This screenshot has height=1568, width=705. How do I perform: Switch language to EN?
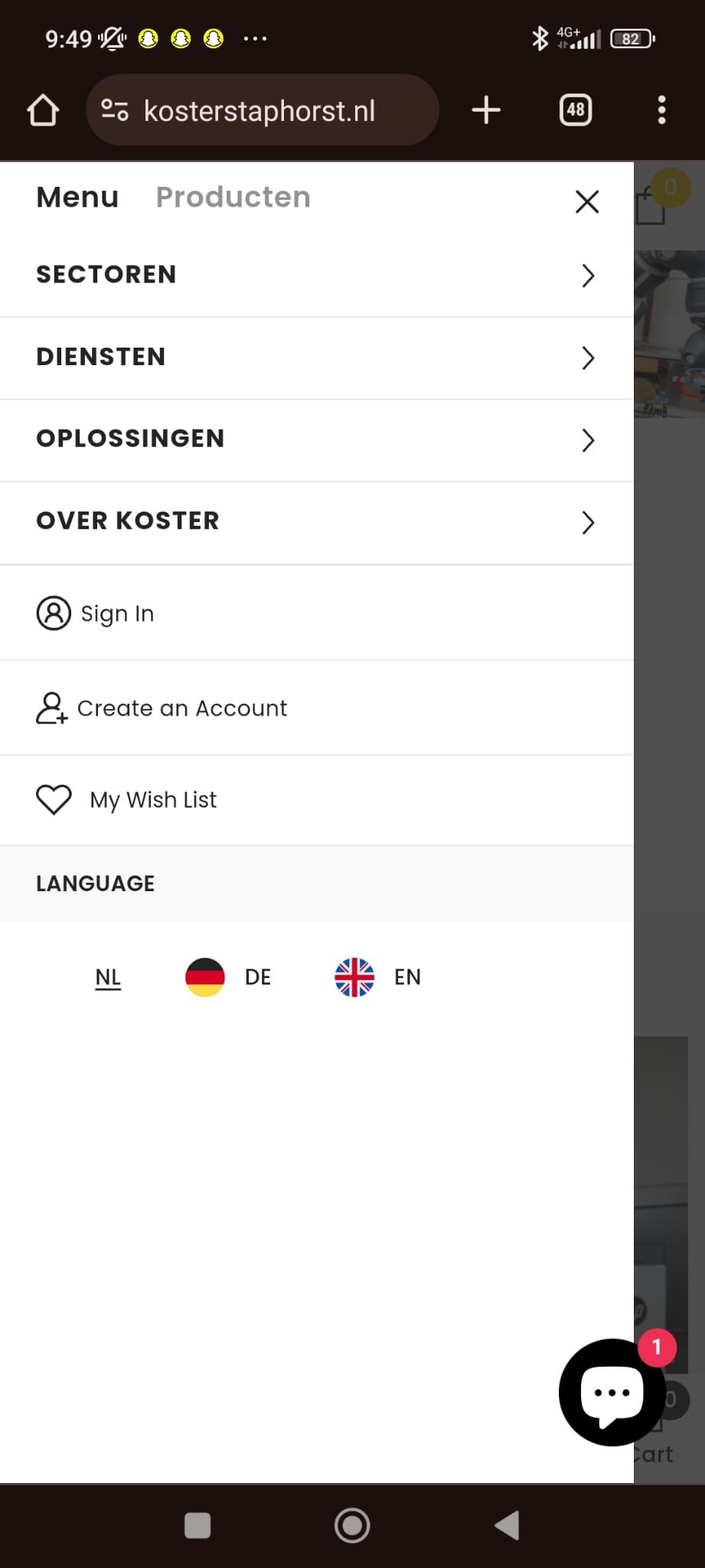pyautogui.click(x=378, y=977)
